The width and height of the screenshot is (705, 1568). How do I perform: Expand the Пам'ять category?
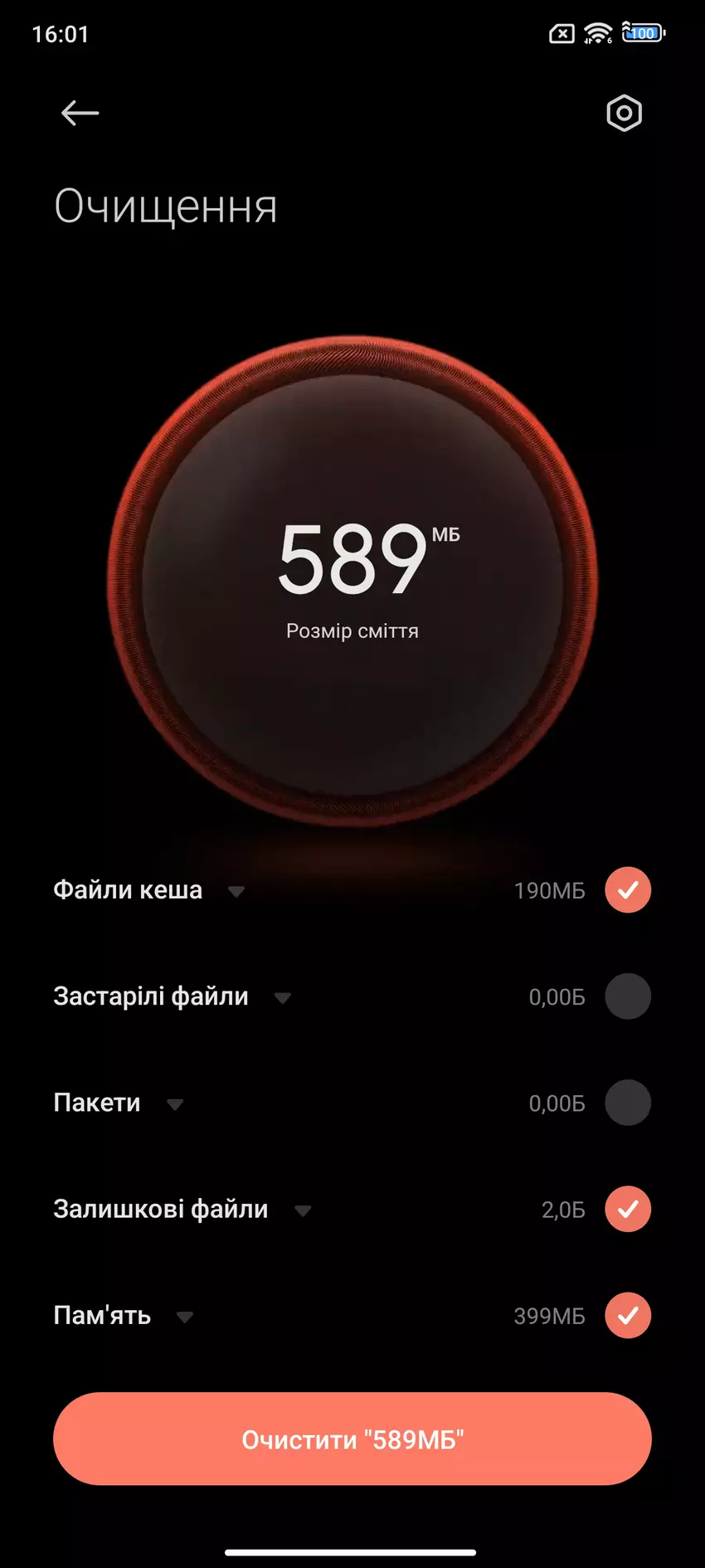(185, 1317)
